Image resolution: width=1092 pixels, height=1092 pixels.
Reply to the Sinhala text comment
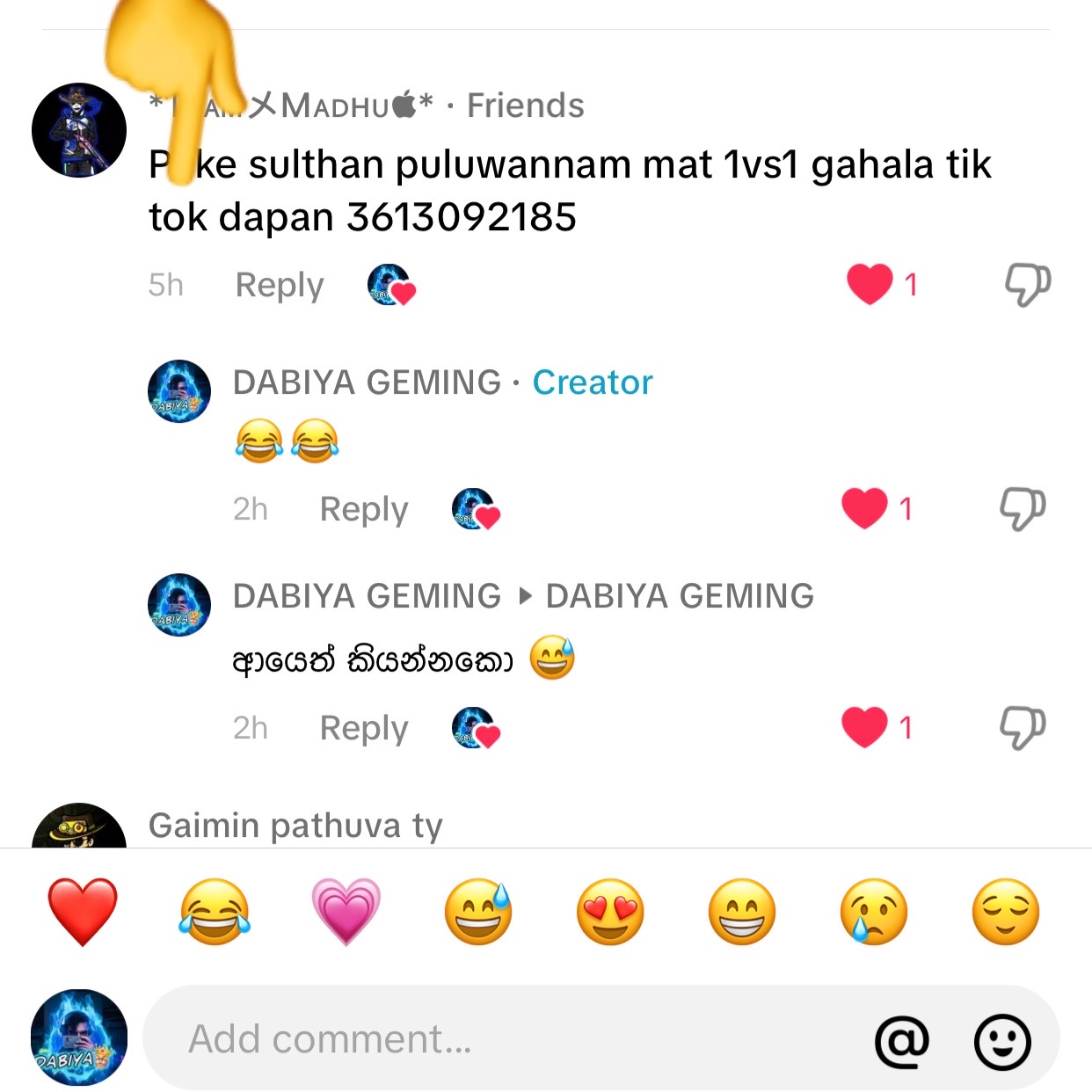[364, 728]
